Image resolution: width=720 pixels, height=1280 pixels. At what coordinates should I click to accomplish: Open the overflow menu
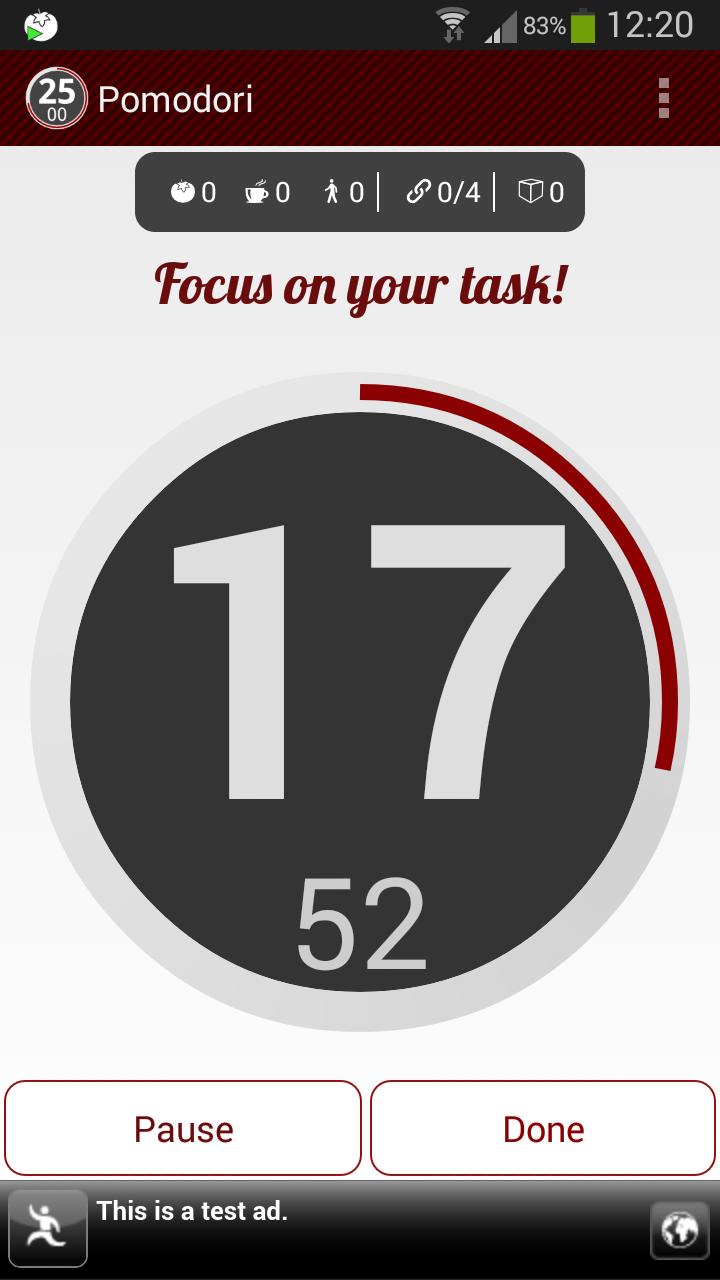click(663, 98)
